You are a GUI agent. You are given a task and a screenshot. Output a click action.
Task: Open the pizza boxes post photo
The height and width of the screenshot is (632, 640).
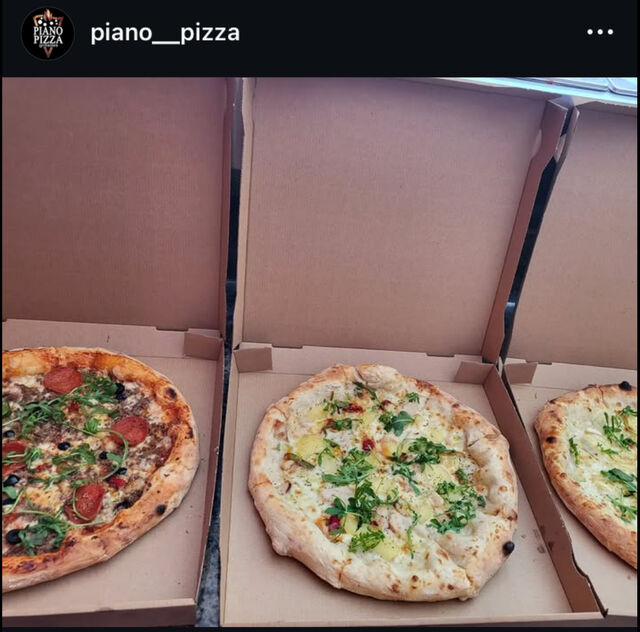click(x=320, y=352)
